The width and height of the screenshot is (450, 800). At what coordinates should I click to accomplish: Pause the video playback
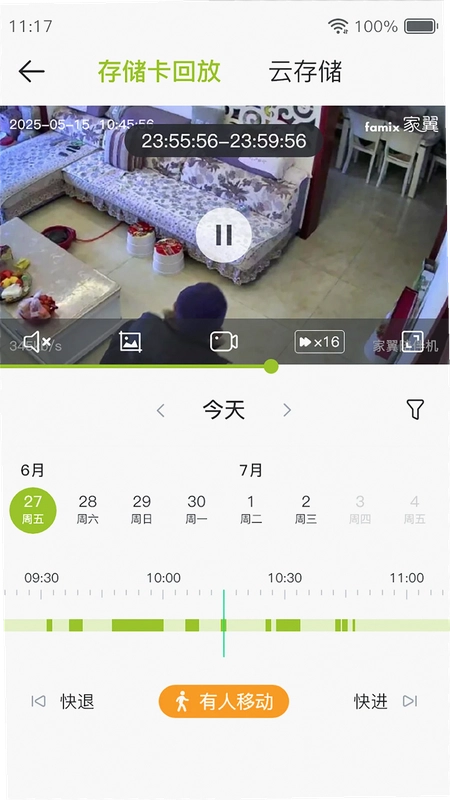click(x=223, y=235)
